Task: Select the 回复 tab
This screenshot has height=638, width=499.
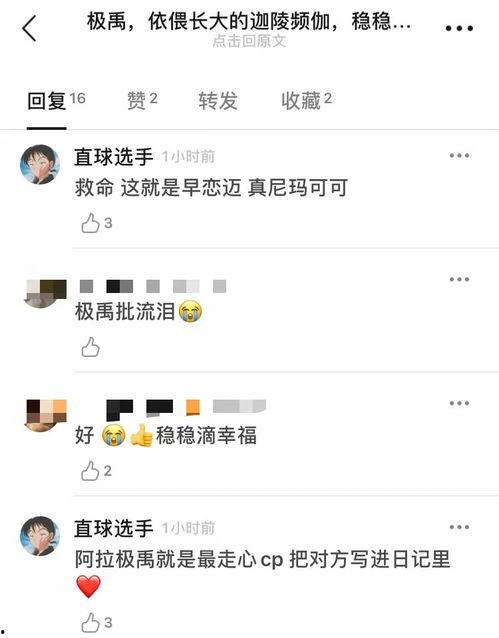Action: [x=56, y=100]
